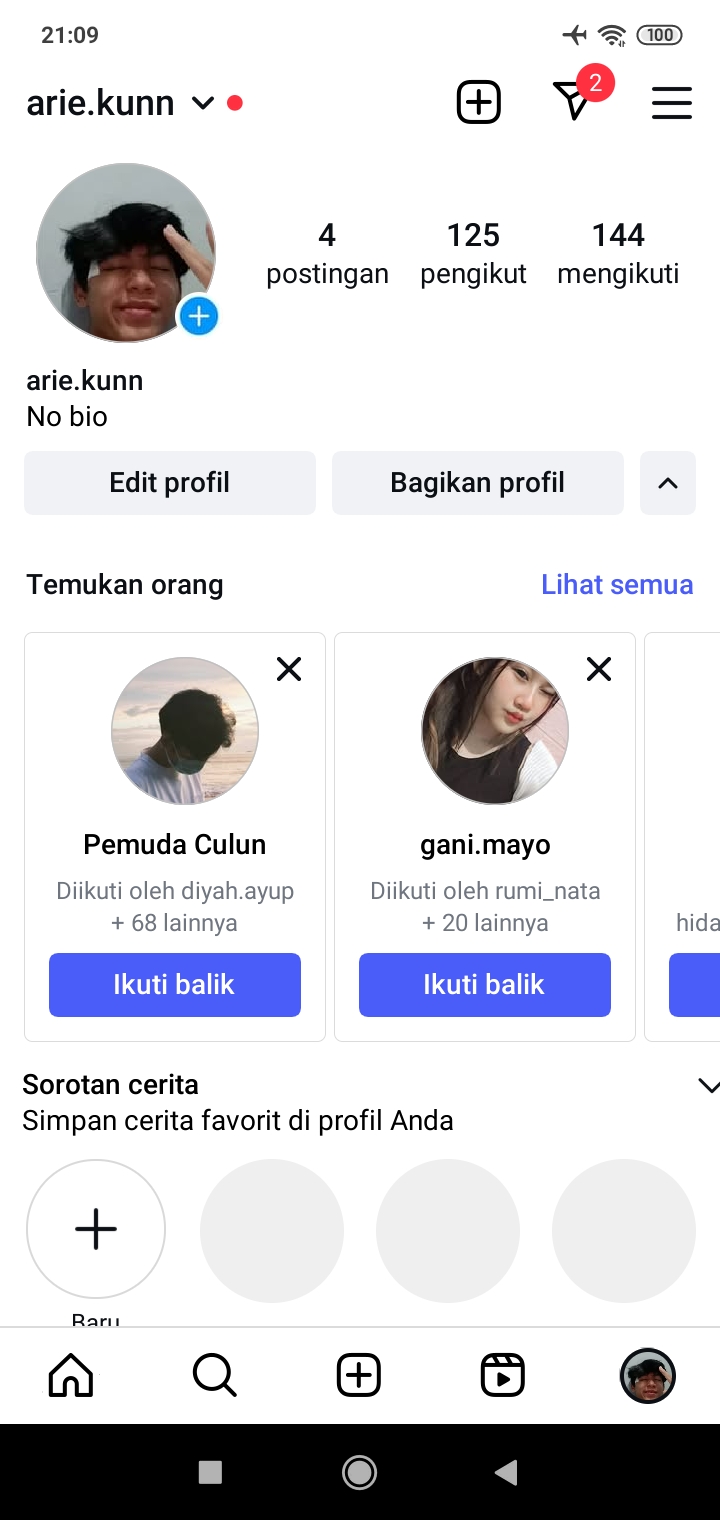Collapse the Sorotan cerita section

707,1086
